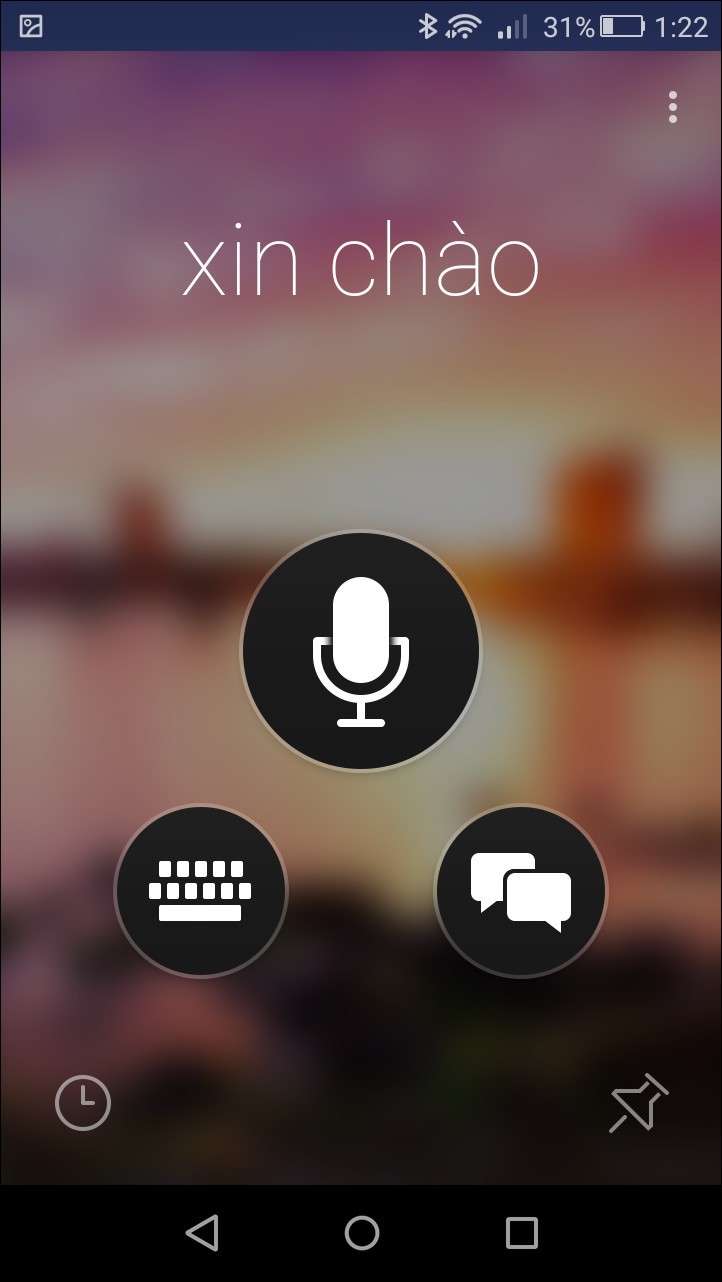Image resolution: width=722 pixels, height=1282 pixels.
Task: Open the overflow menu via three dots
Action: (x=672, y=108)
